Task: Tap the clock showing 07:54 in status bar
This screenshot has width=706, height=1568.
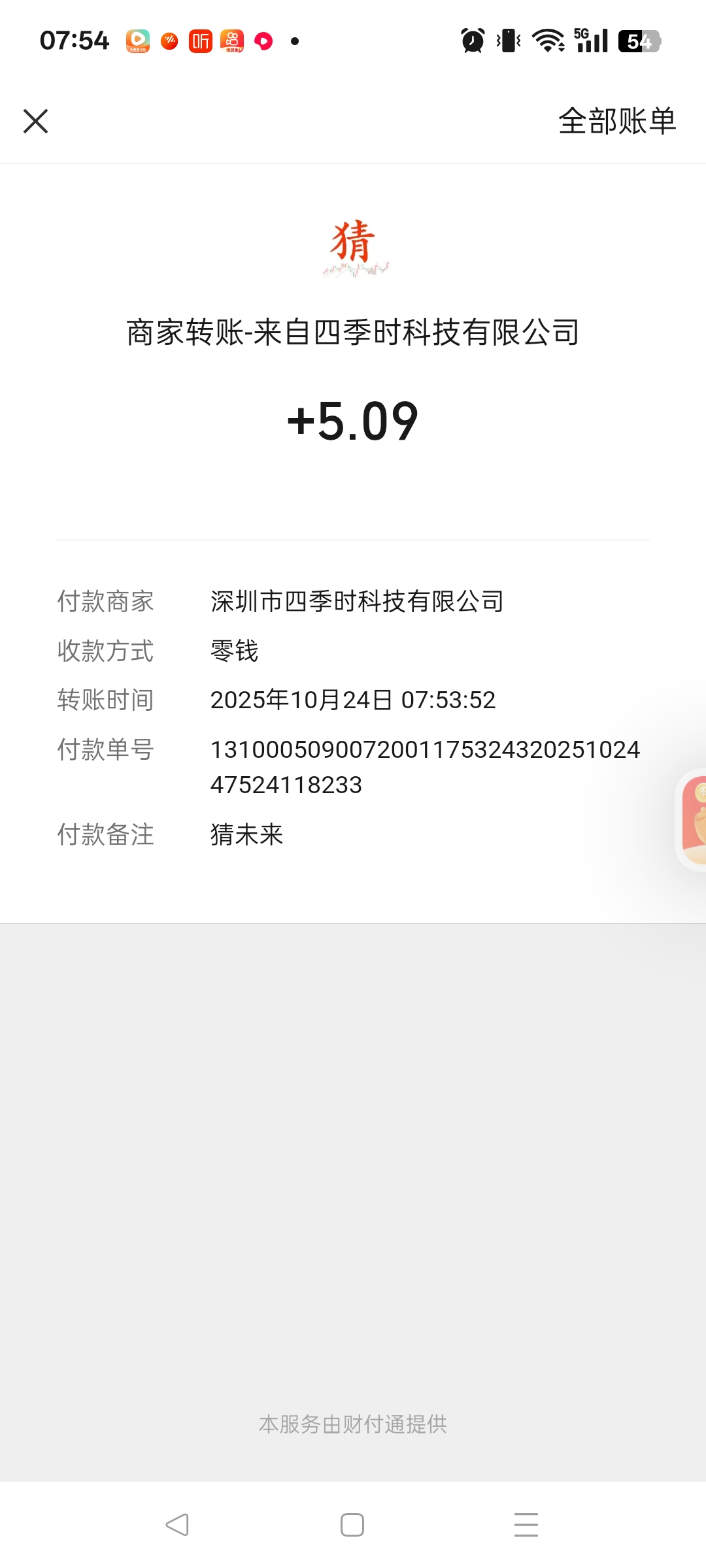Action: point(74,41)
